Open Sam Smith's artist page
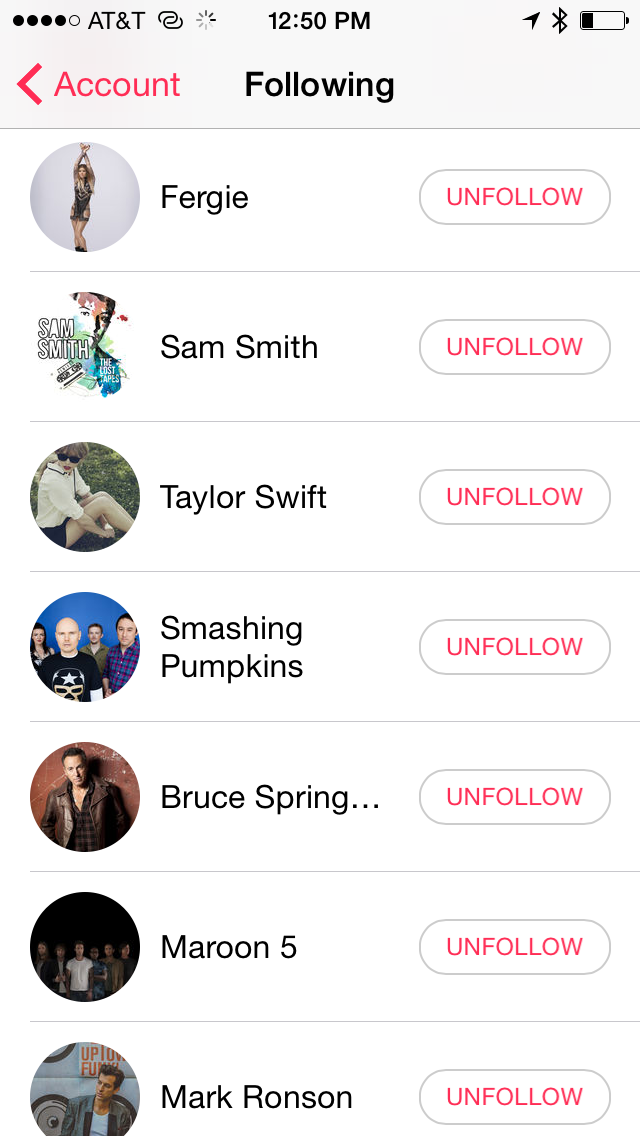 [x=238, y=347]
